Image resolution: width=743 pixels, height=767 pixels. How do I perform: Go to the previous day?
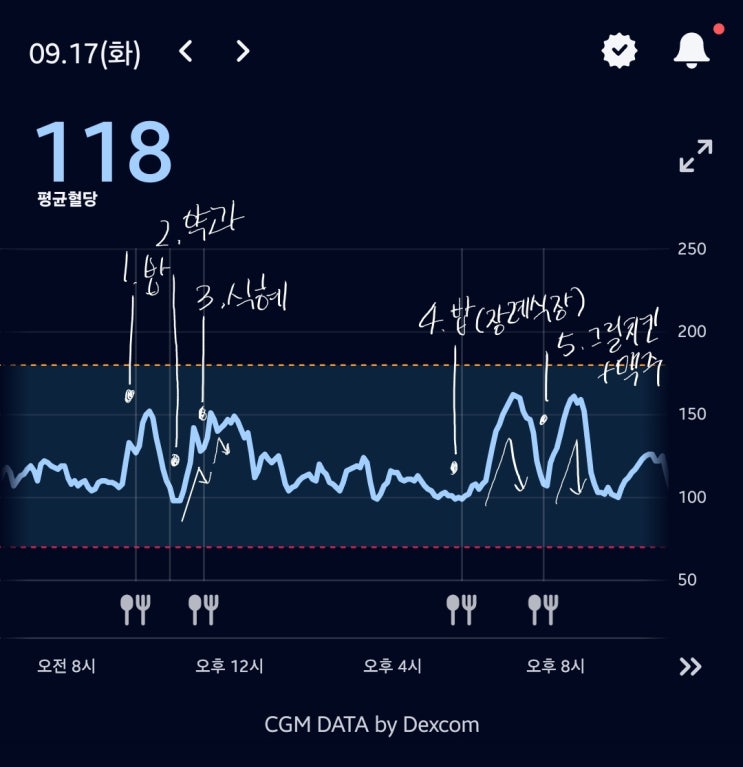[x=185, y=51]
